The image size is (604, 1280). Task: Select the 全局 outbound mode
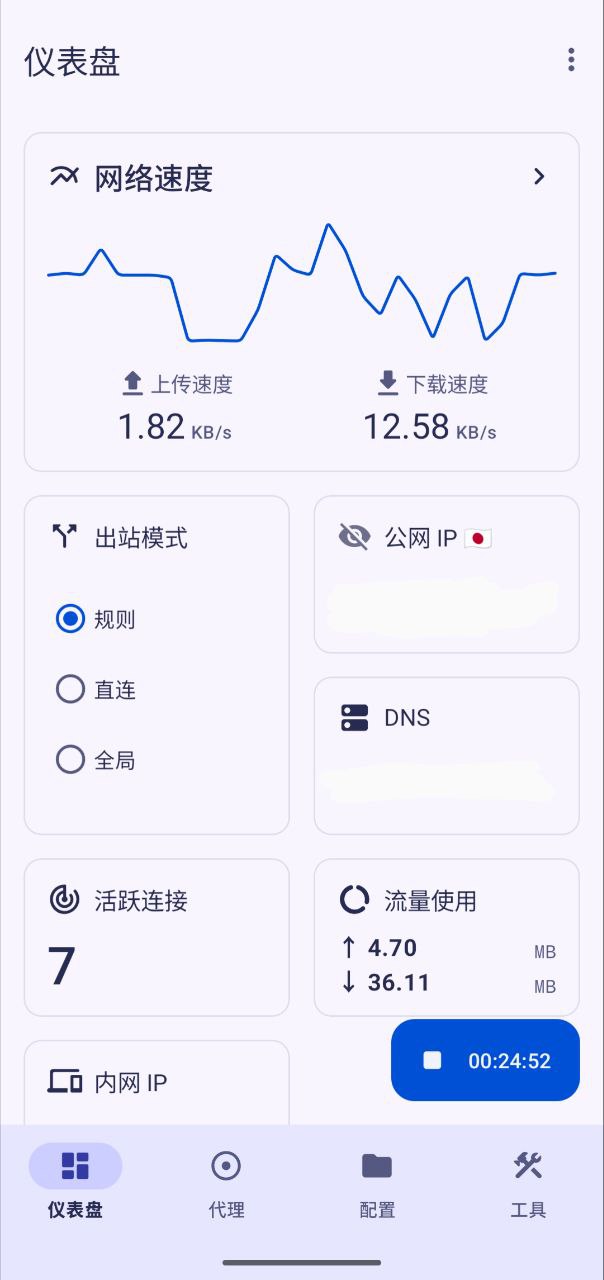coord(71,761)
